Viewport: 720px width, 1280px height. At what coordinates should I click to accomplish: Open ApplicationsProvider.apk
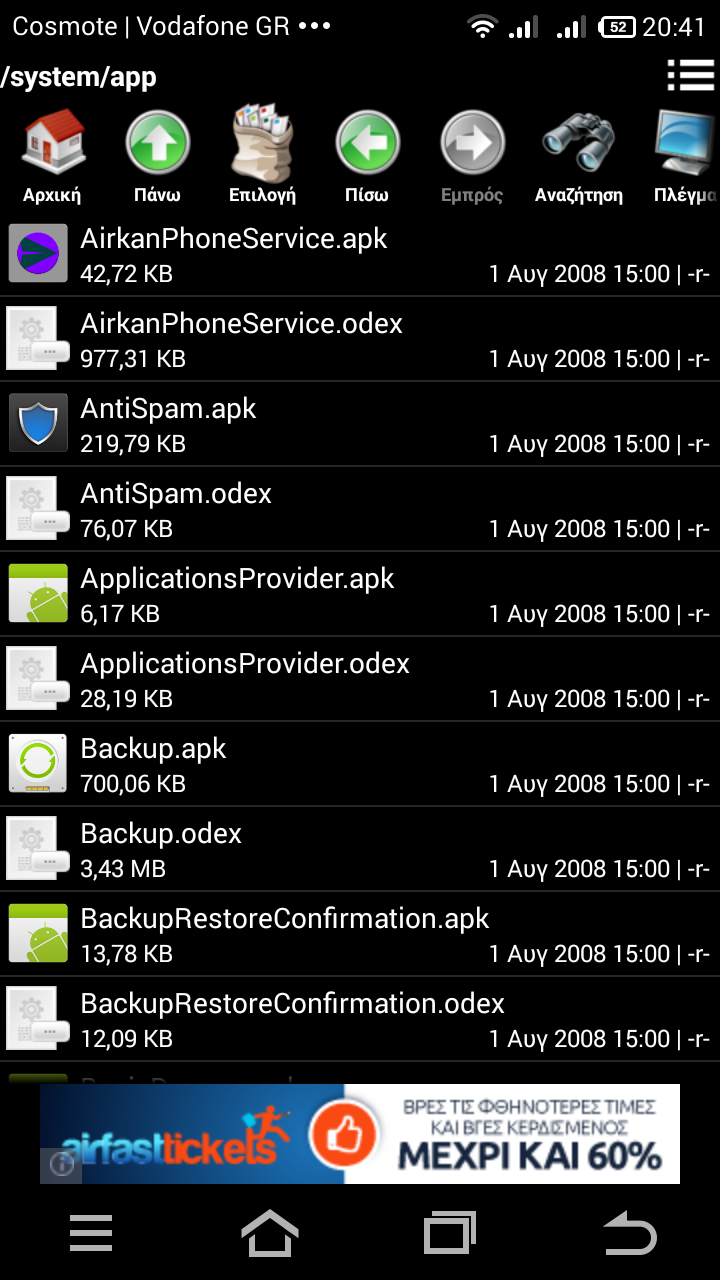360,594
